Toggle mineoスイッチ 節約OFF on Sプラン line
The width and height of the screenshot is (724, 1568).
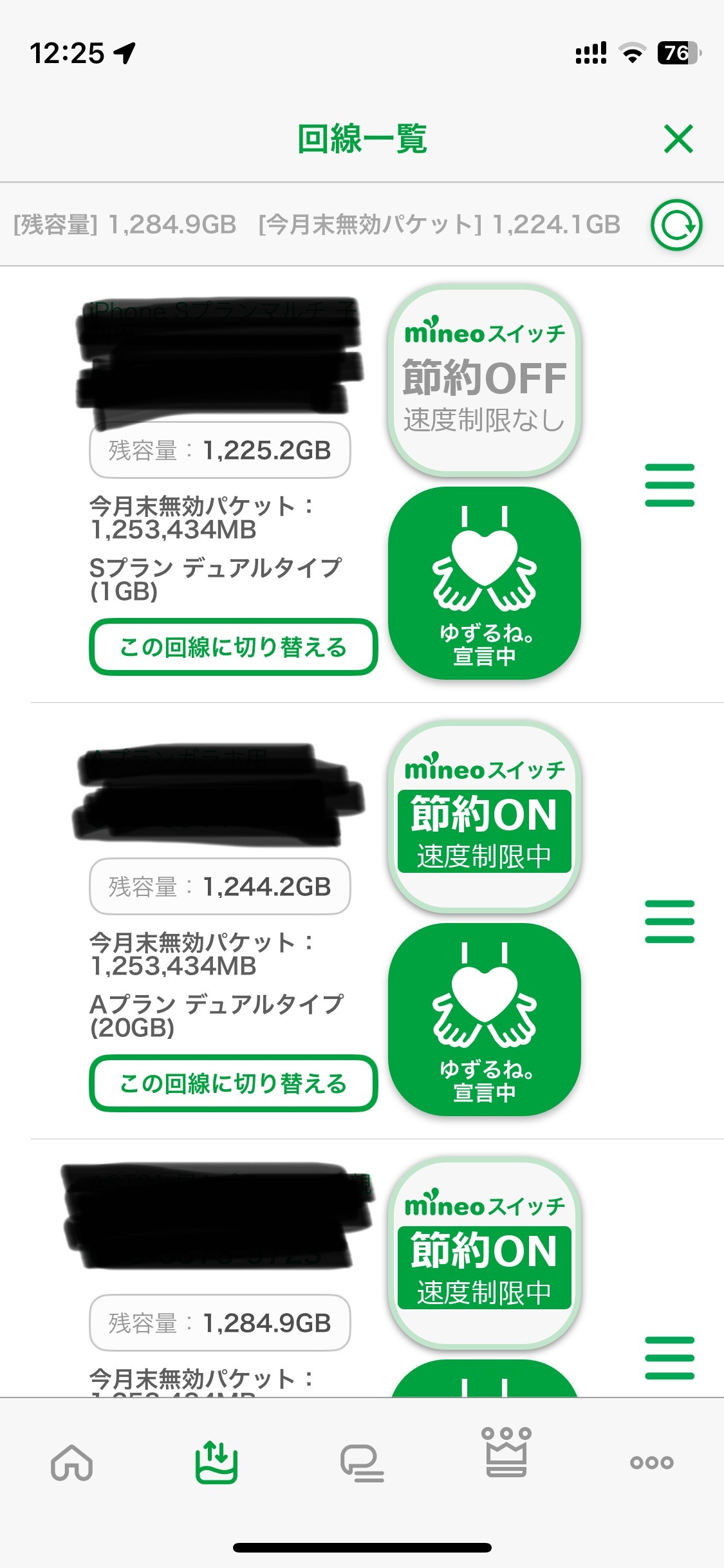tap(484, 380)
